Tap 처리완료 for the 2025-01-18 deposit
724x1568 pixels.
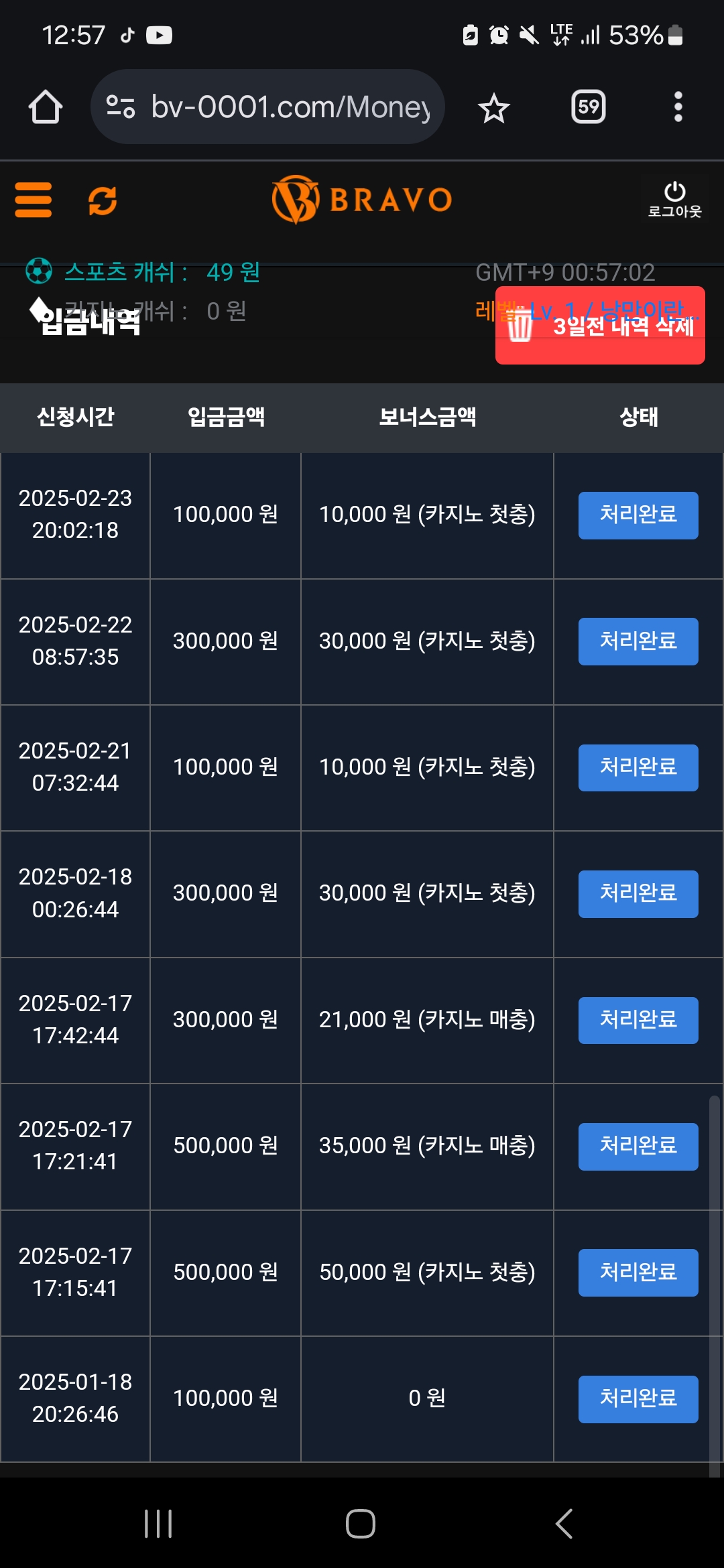coord(638,1399)
